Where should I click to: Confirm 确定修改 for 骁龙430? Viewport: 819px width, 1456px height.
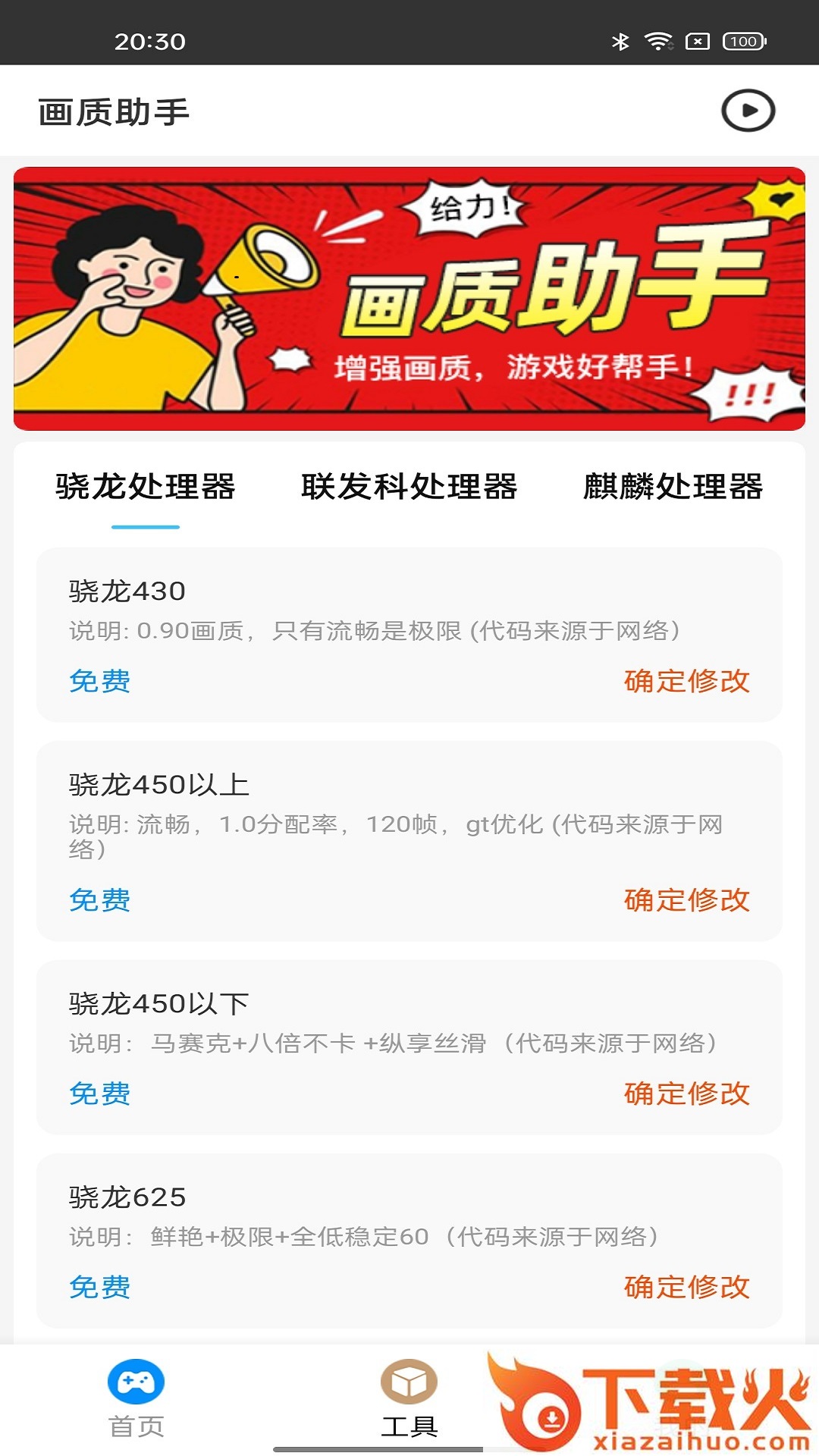click(686, 681)
